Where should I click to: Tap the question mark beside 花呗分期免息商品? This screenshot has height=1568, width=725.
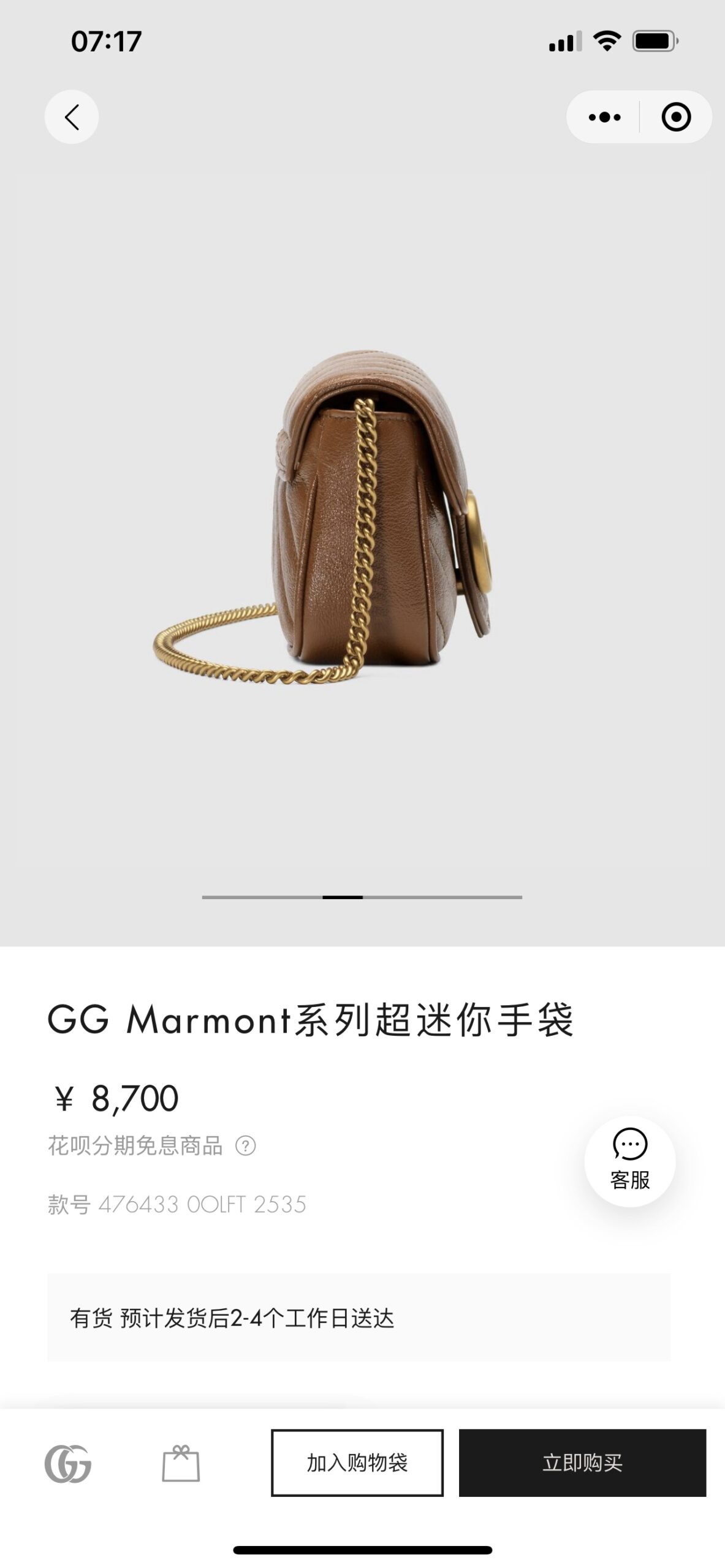pyautogui.click(x=246, y=1145)
